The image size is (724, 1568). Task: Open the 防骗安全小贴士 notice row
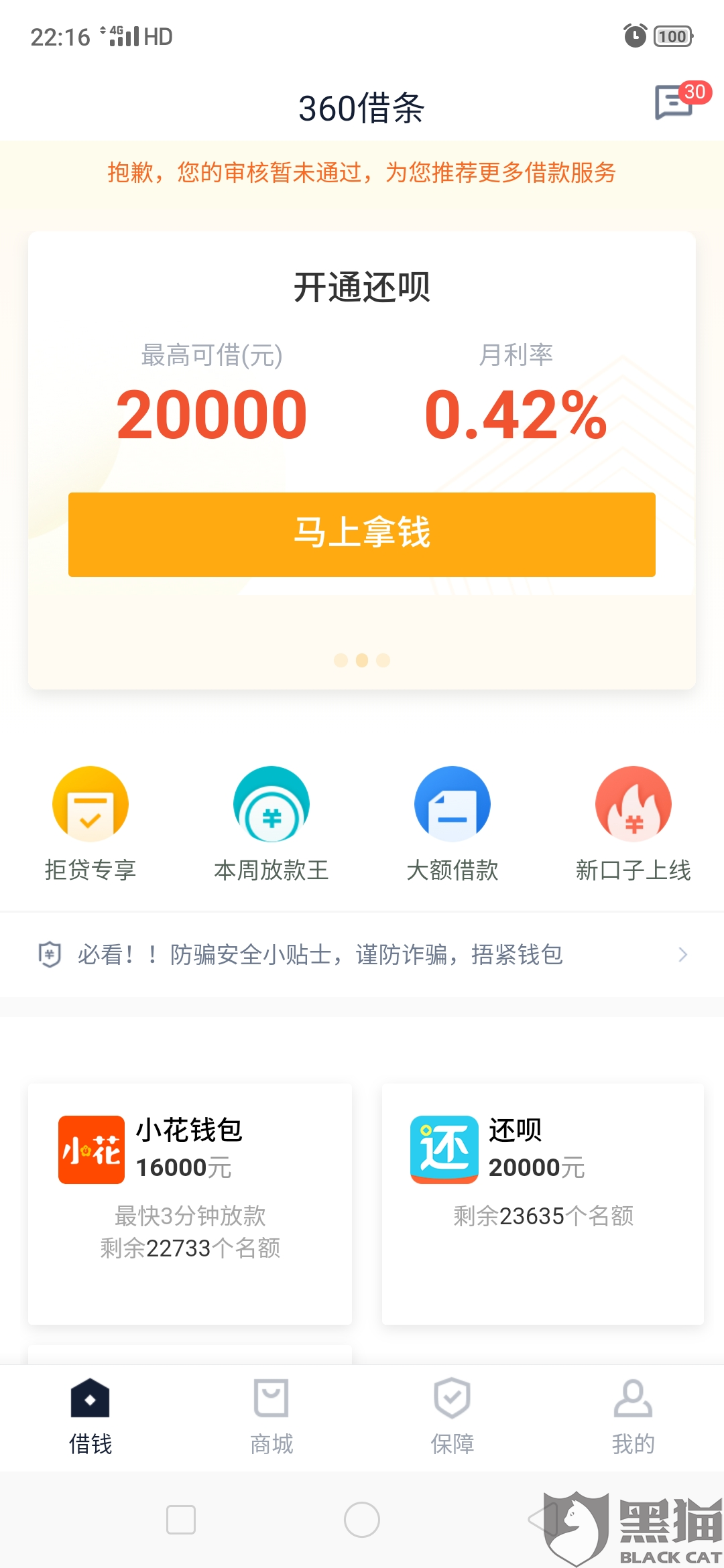coord(362,954)
